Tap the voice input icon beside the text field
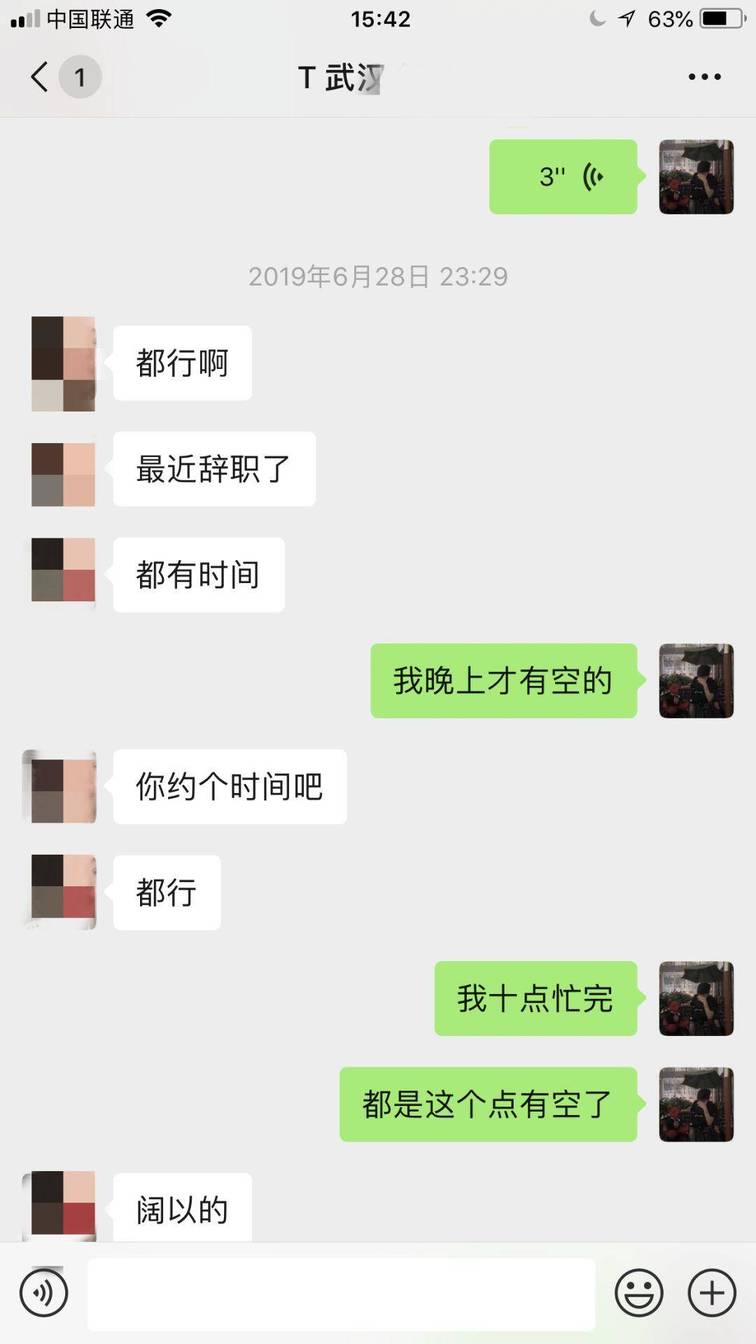Screen dimensions: 756x1344 pos(42,1292)
